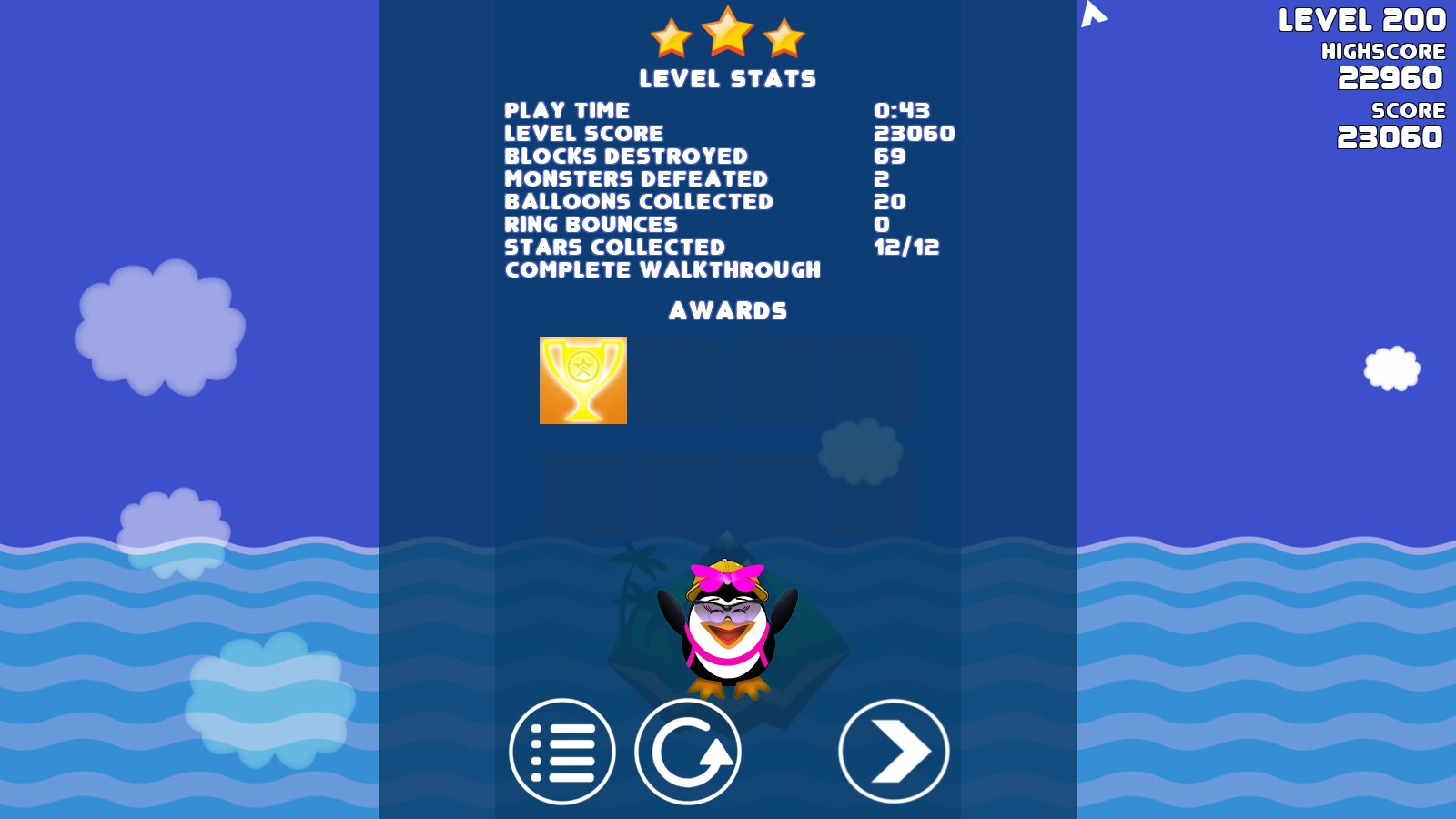Viewport: 1456px width, 819px height.
Task: Continue to the next level
Action: click(x=894, y=752)
